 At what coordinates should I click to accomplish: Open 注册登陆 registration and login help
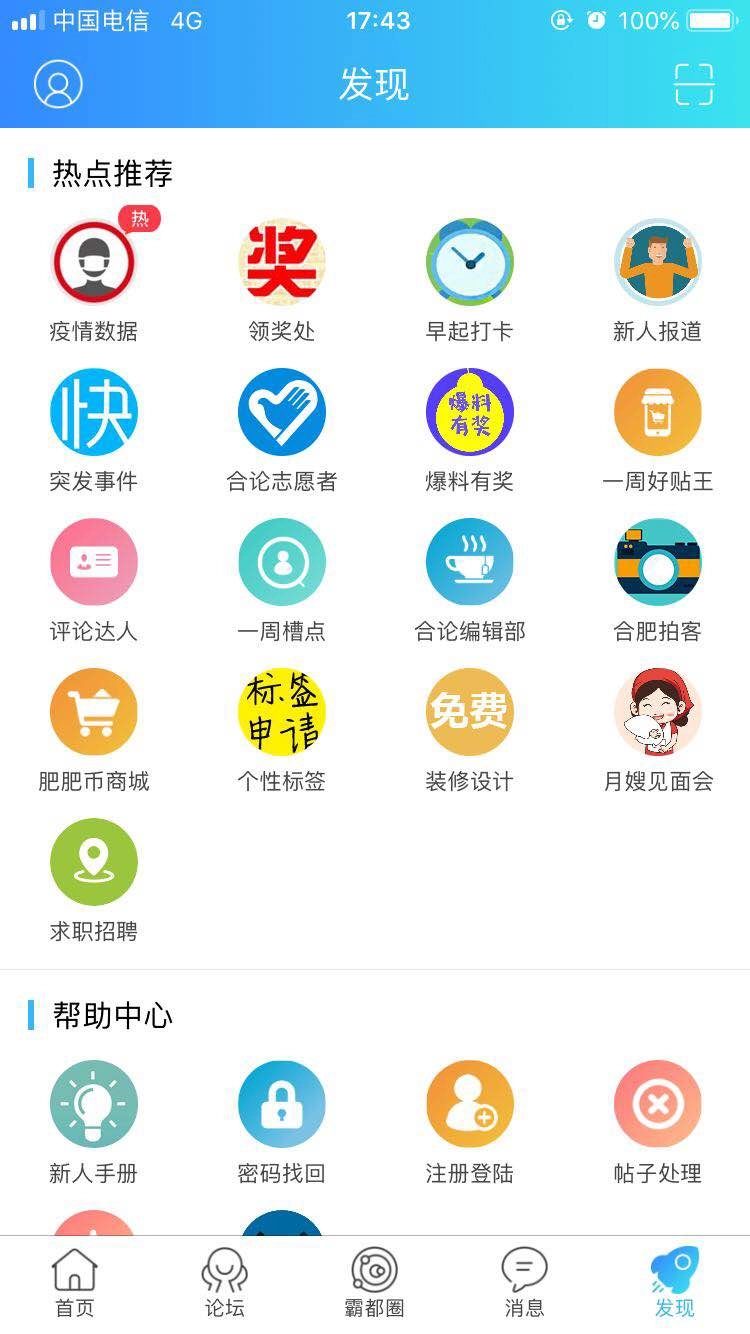pos(470,1104)
